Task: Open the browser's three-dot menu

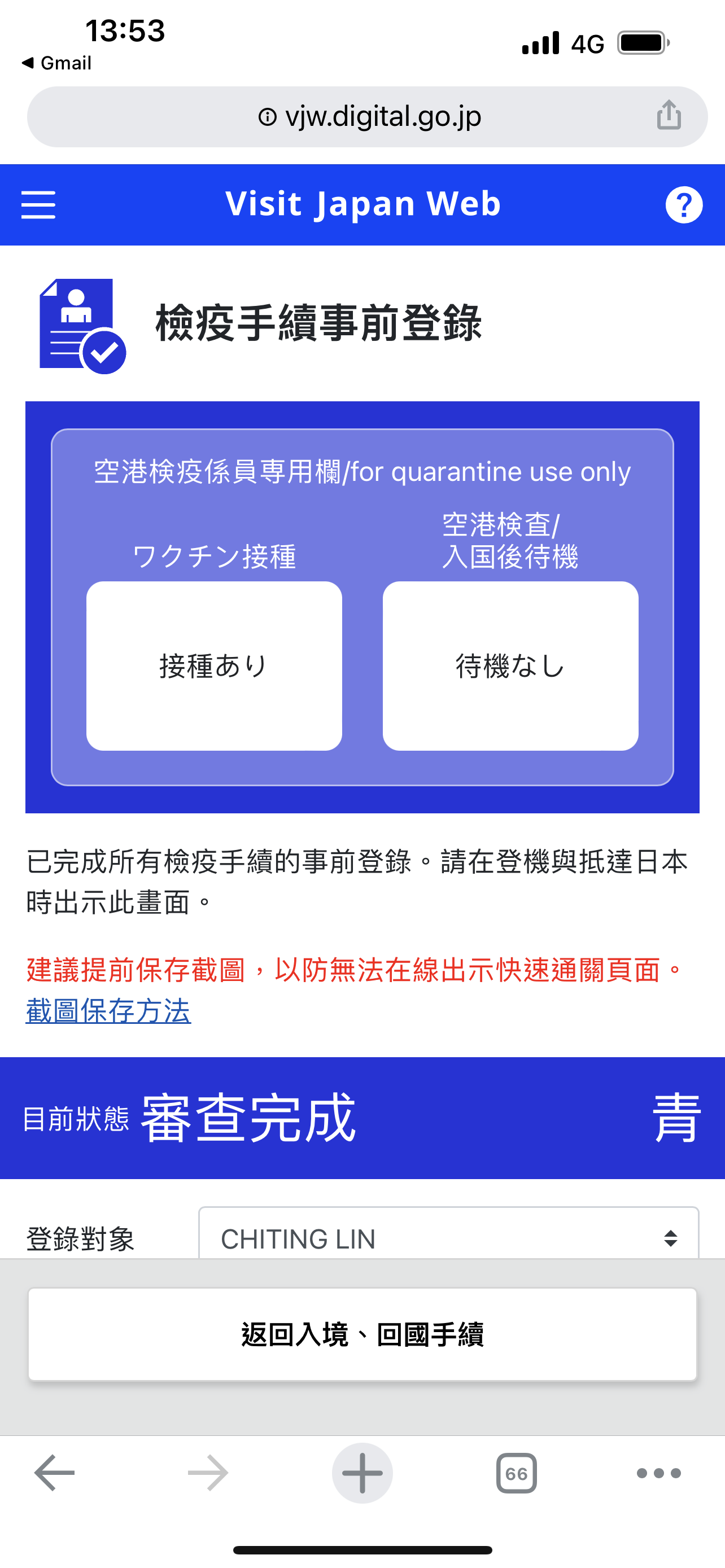Action: [x=658, y=1473]
